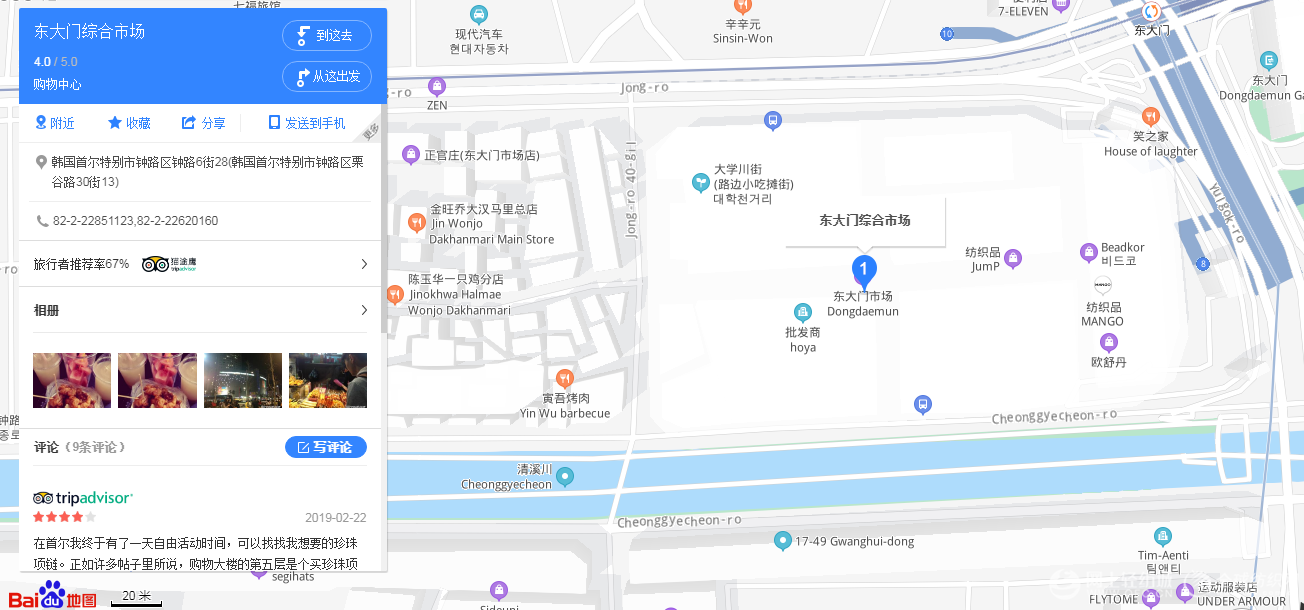
Task: Share this location via 分享
Action: pos(204,123)
